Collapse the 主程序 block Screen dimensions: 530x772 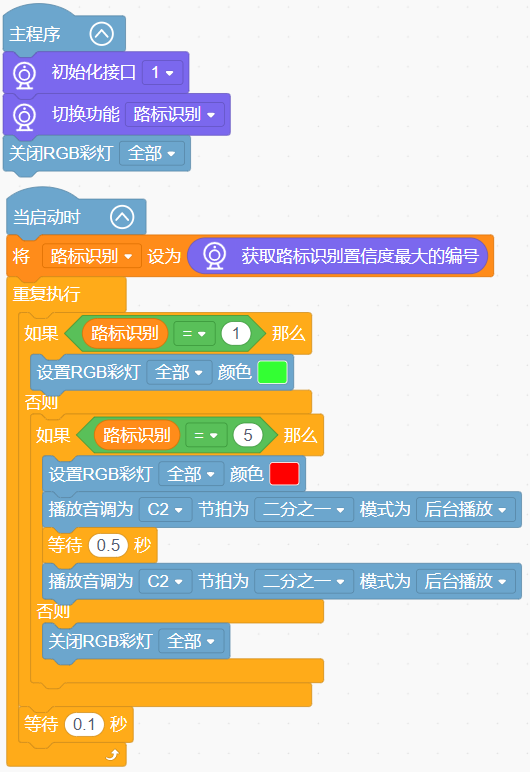click(x=101, y=34)
